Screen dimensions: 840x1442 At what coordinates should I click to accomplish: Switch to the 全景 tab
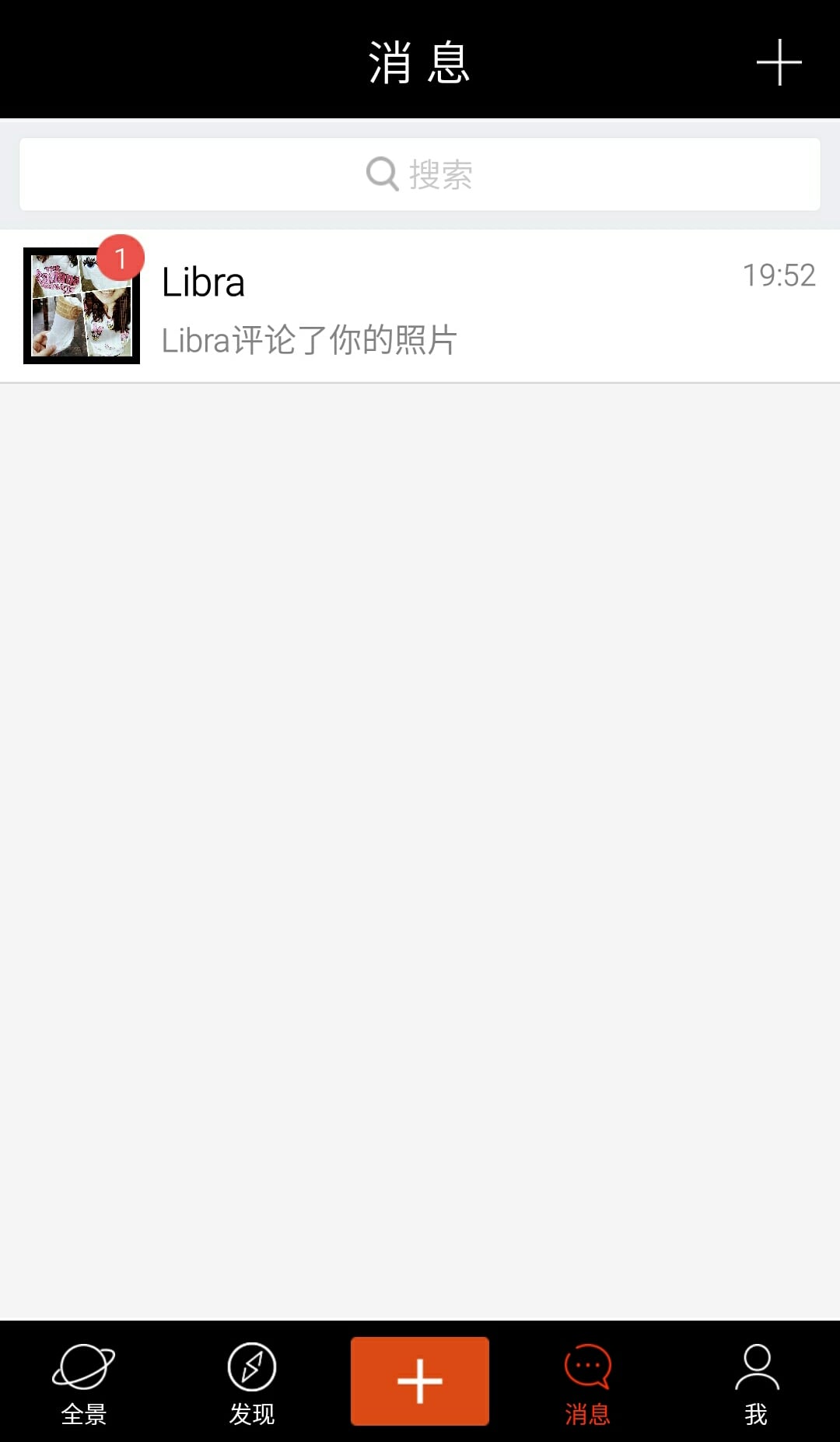(84, 1383)
